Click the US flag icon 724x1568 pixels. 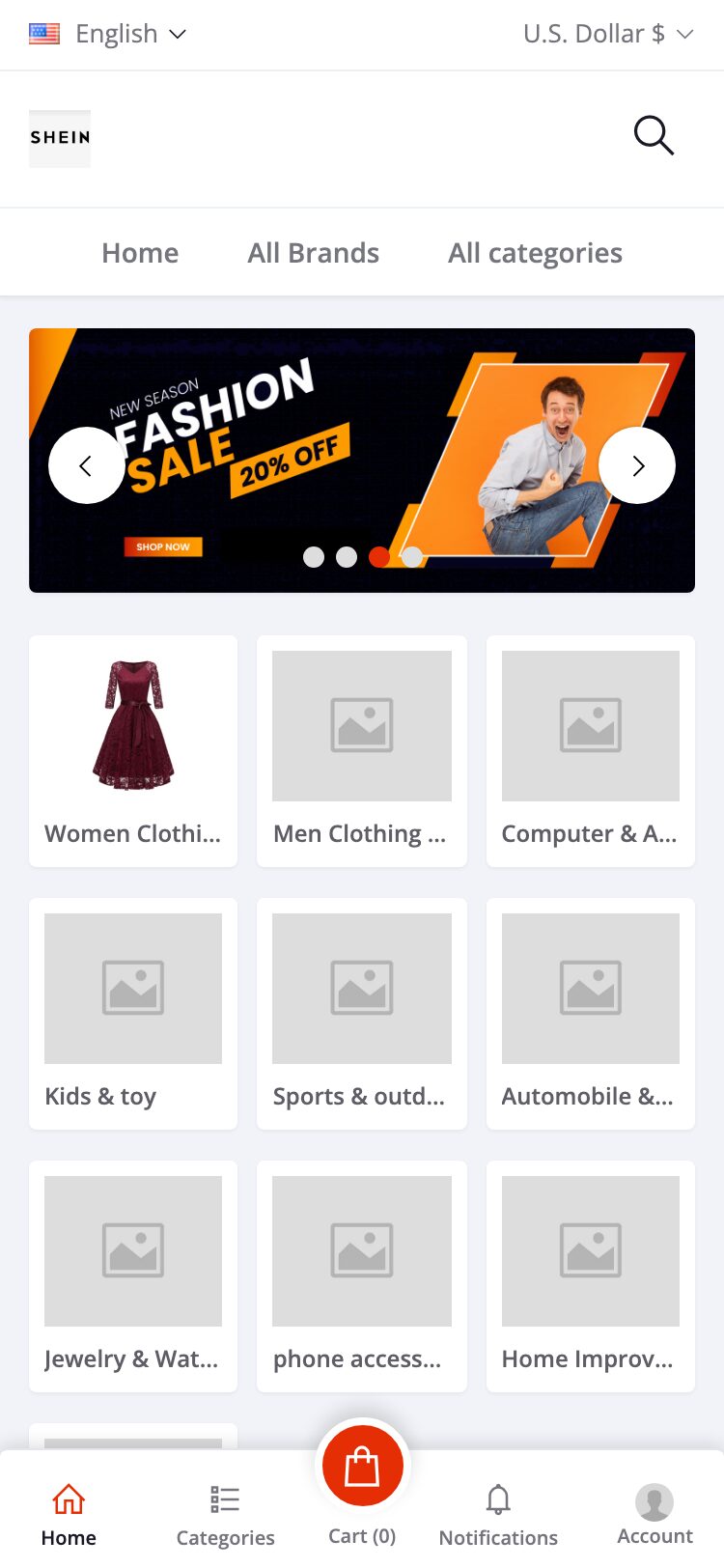tap(43, 33)
